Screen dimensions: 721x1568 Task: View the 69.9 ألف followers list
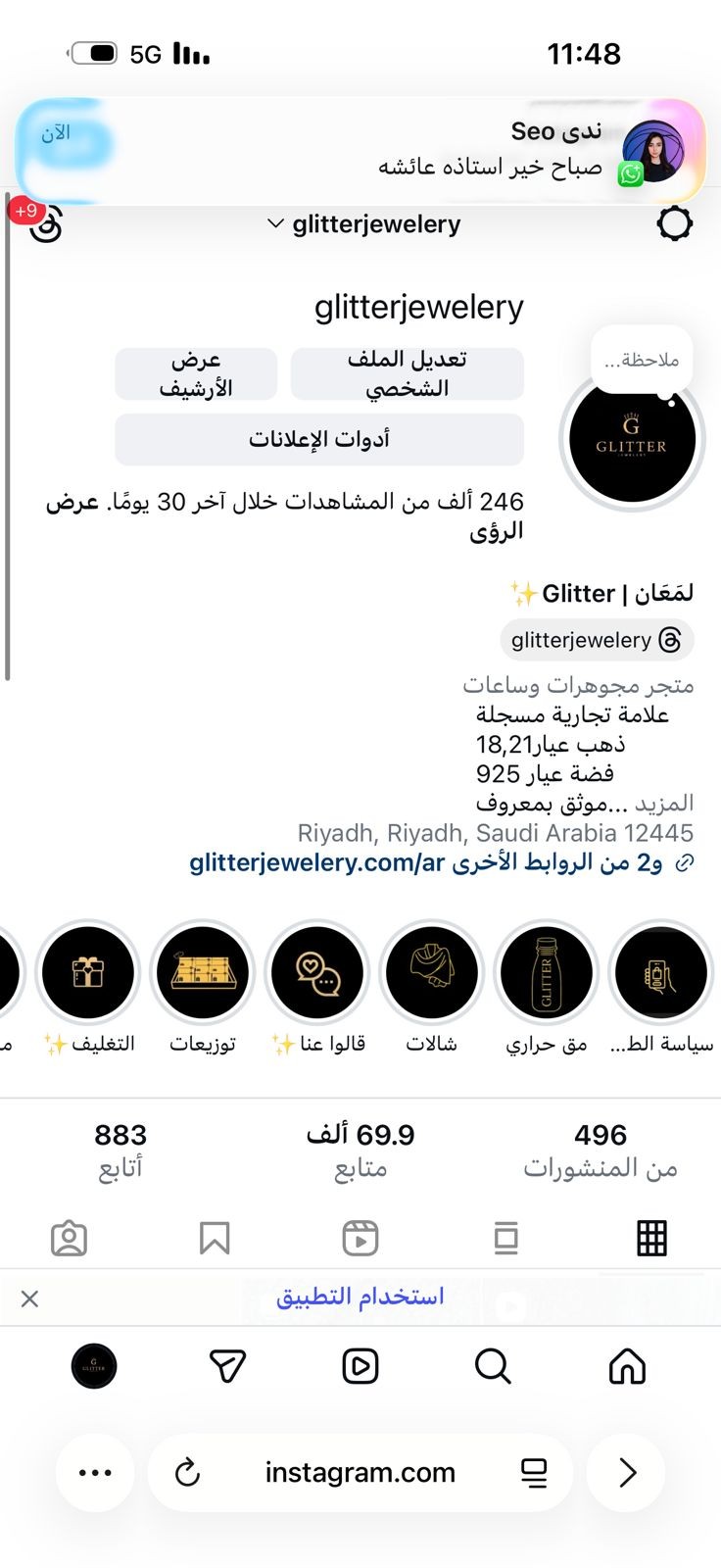(x=360, y=1150)
